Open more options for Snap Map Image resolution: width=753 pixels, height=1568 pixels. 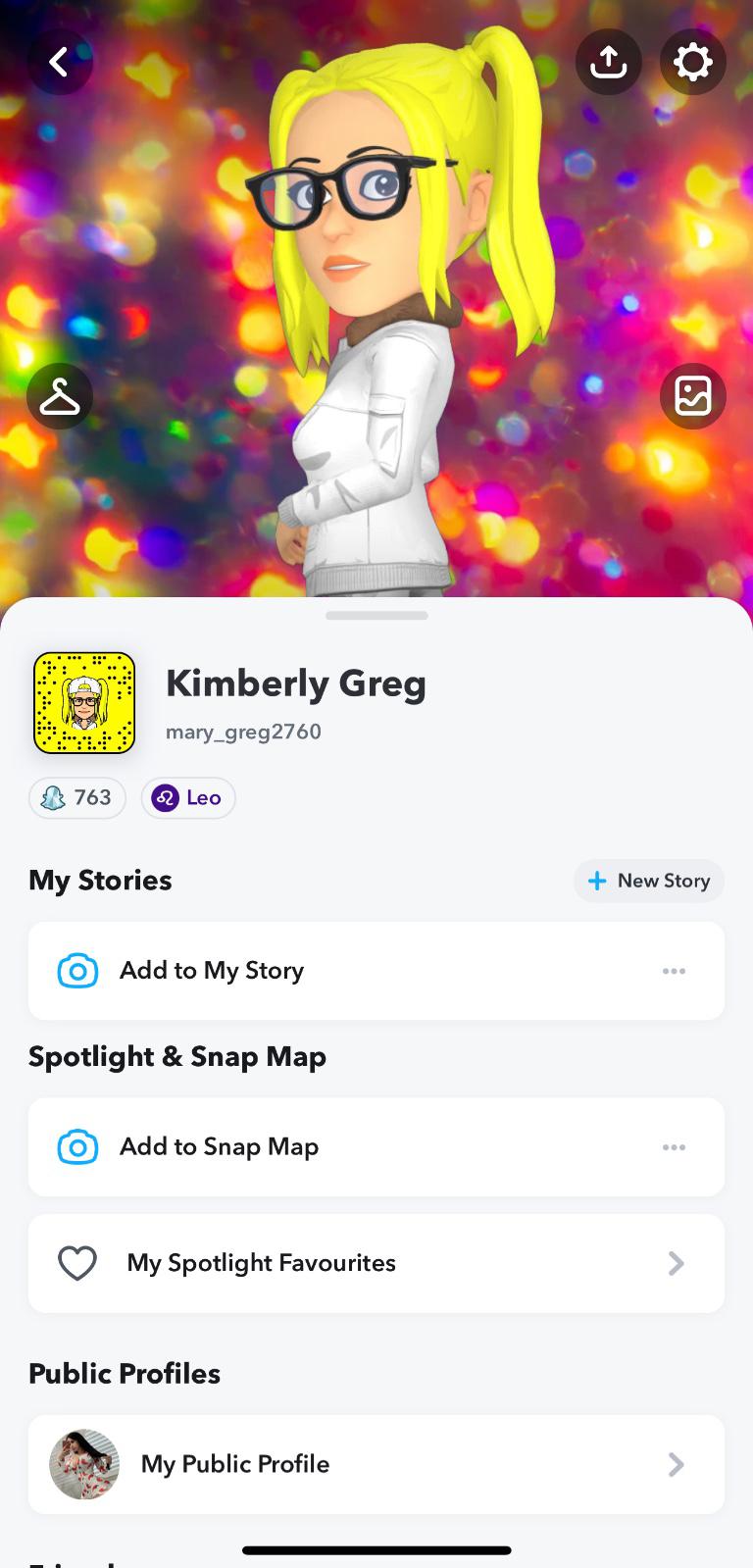click(x=674, y=1146)
